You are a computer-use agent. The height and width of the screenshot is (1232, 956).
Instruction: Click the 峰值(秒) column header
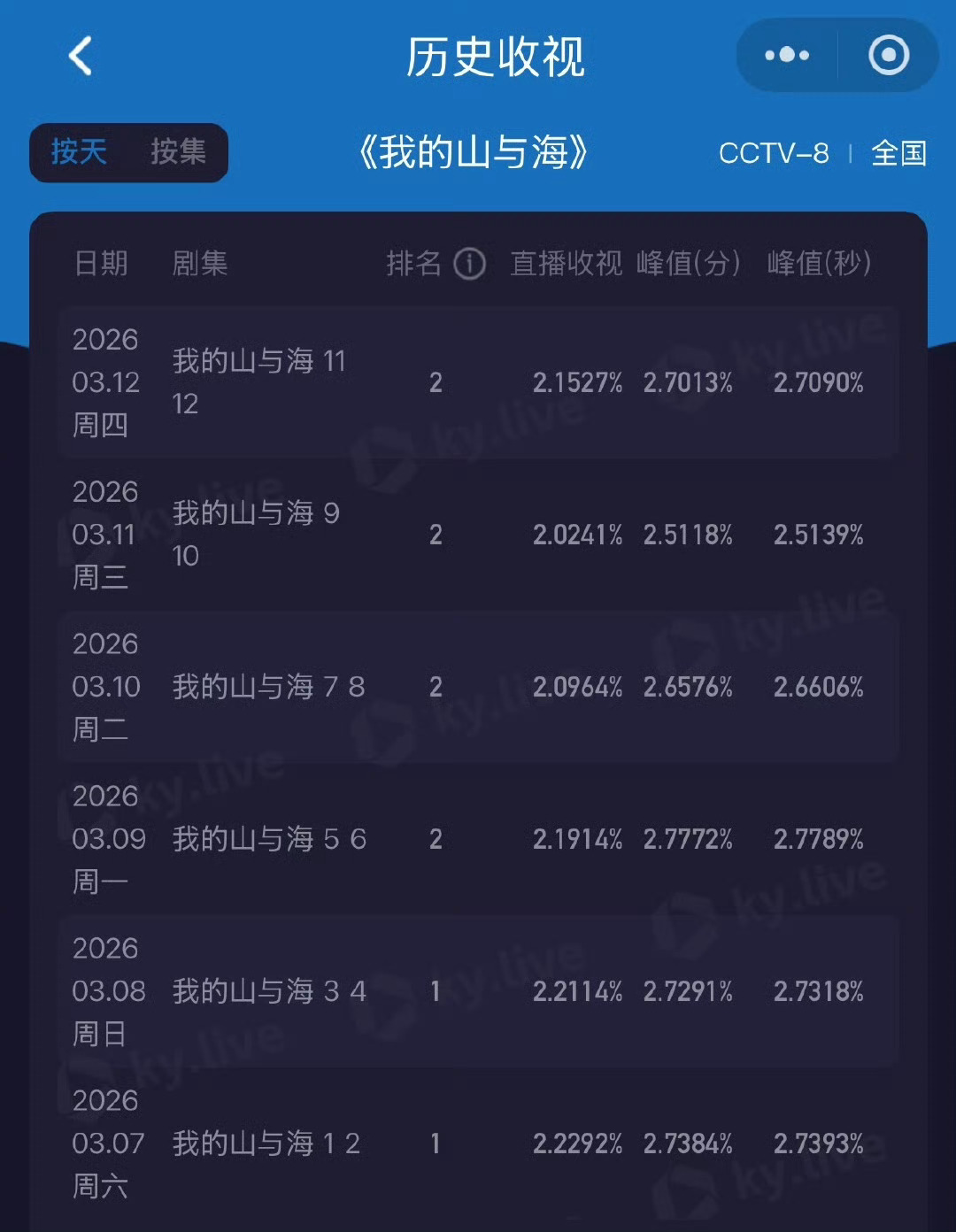coord(819,263)
